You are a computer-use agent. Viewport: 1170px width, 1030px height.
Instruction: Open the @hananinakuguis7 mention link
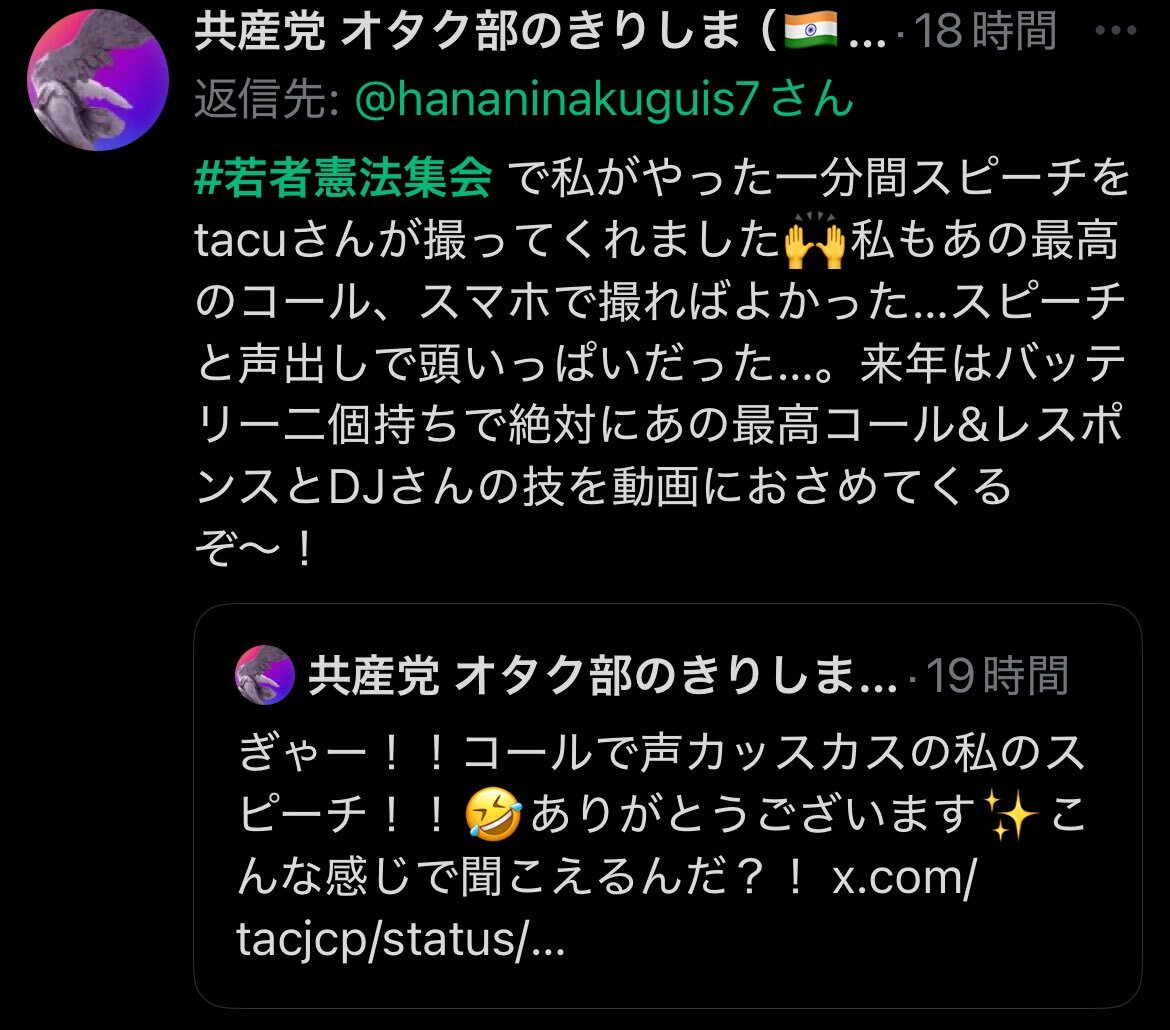click(x=557, y=99)
